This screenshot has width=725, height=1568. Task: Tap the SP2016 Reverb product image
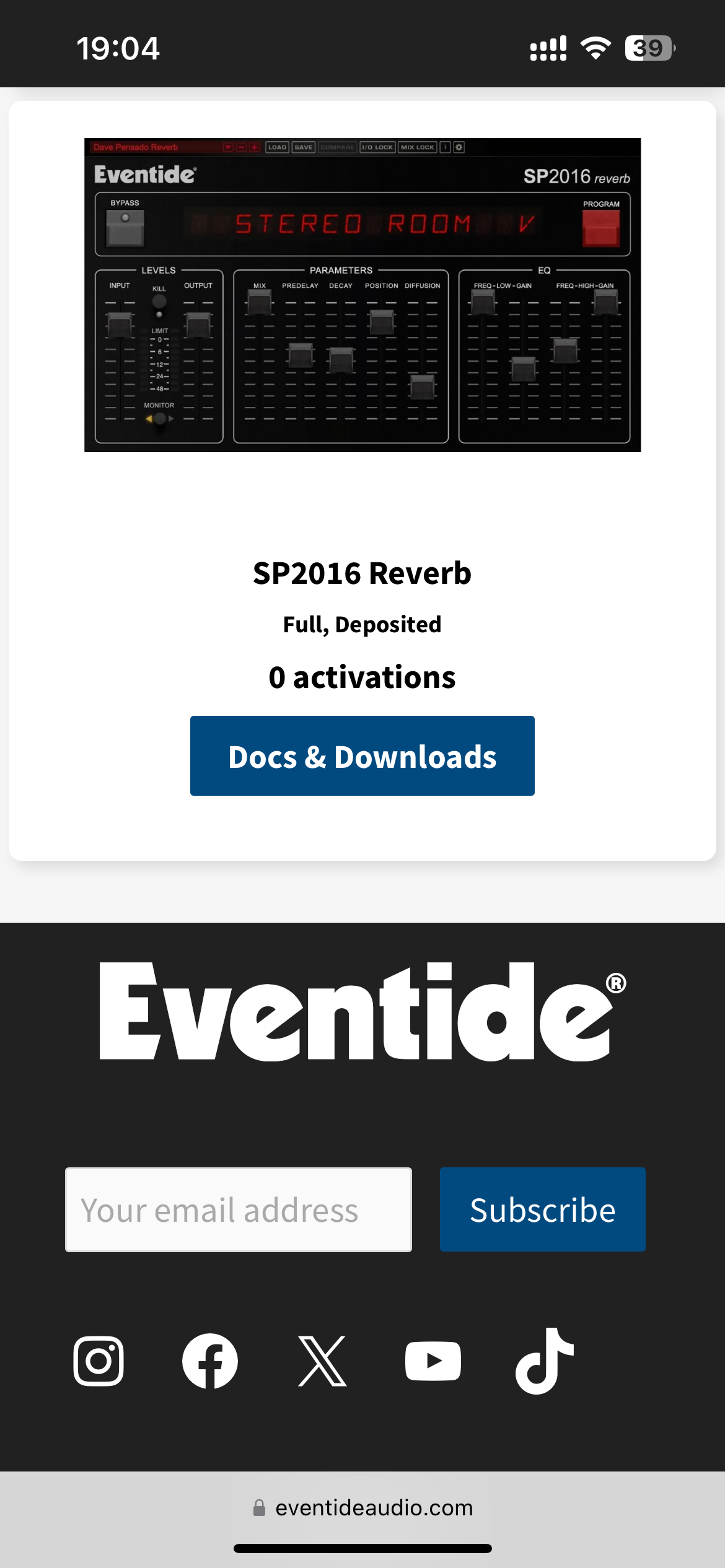[362, 295]
